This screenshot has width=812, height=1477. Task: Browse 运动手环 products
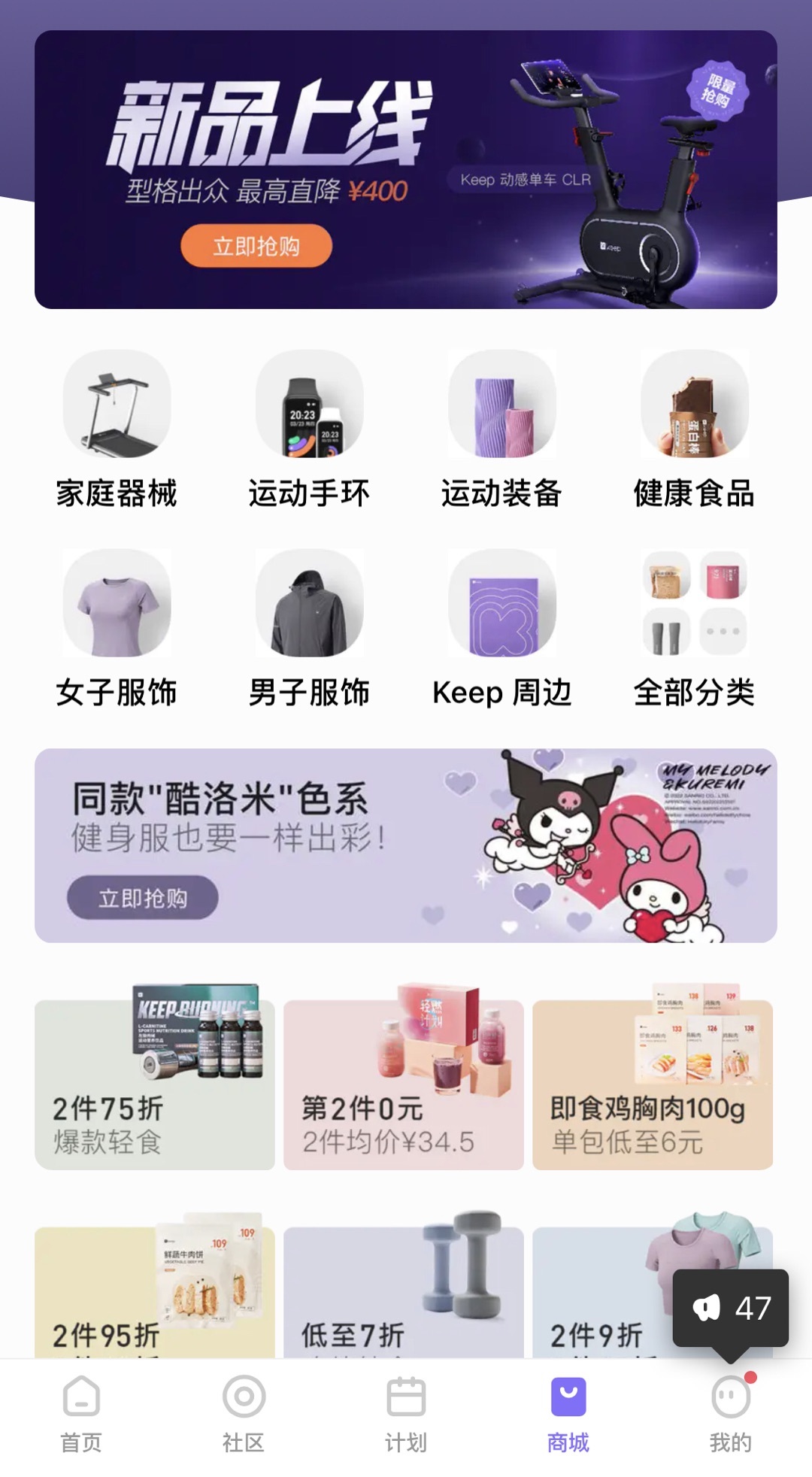(309, 430)
